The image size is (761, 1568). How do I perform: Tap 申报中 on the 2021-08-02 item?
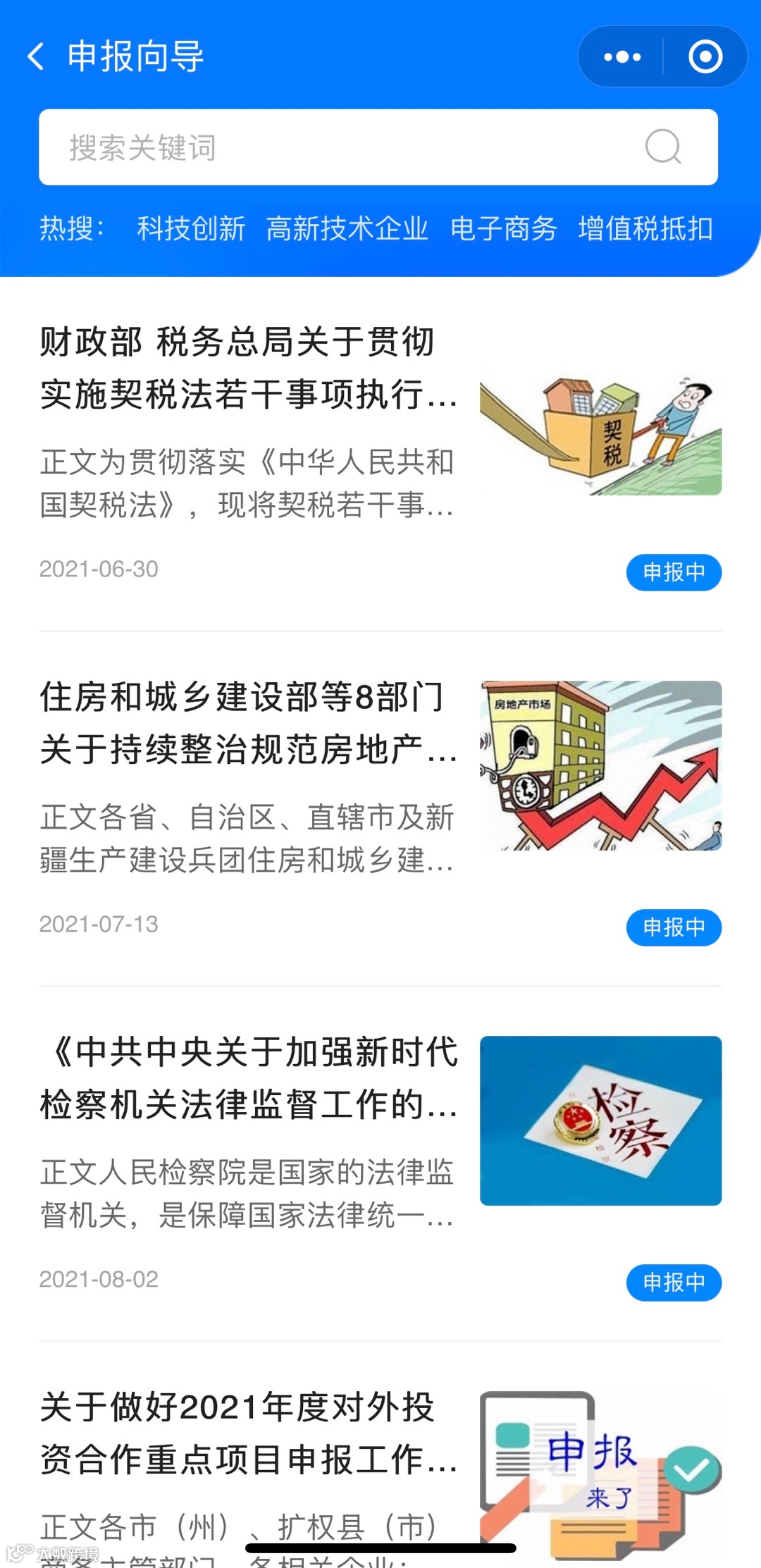tap(674, 1283)
